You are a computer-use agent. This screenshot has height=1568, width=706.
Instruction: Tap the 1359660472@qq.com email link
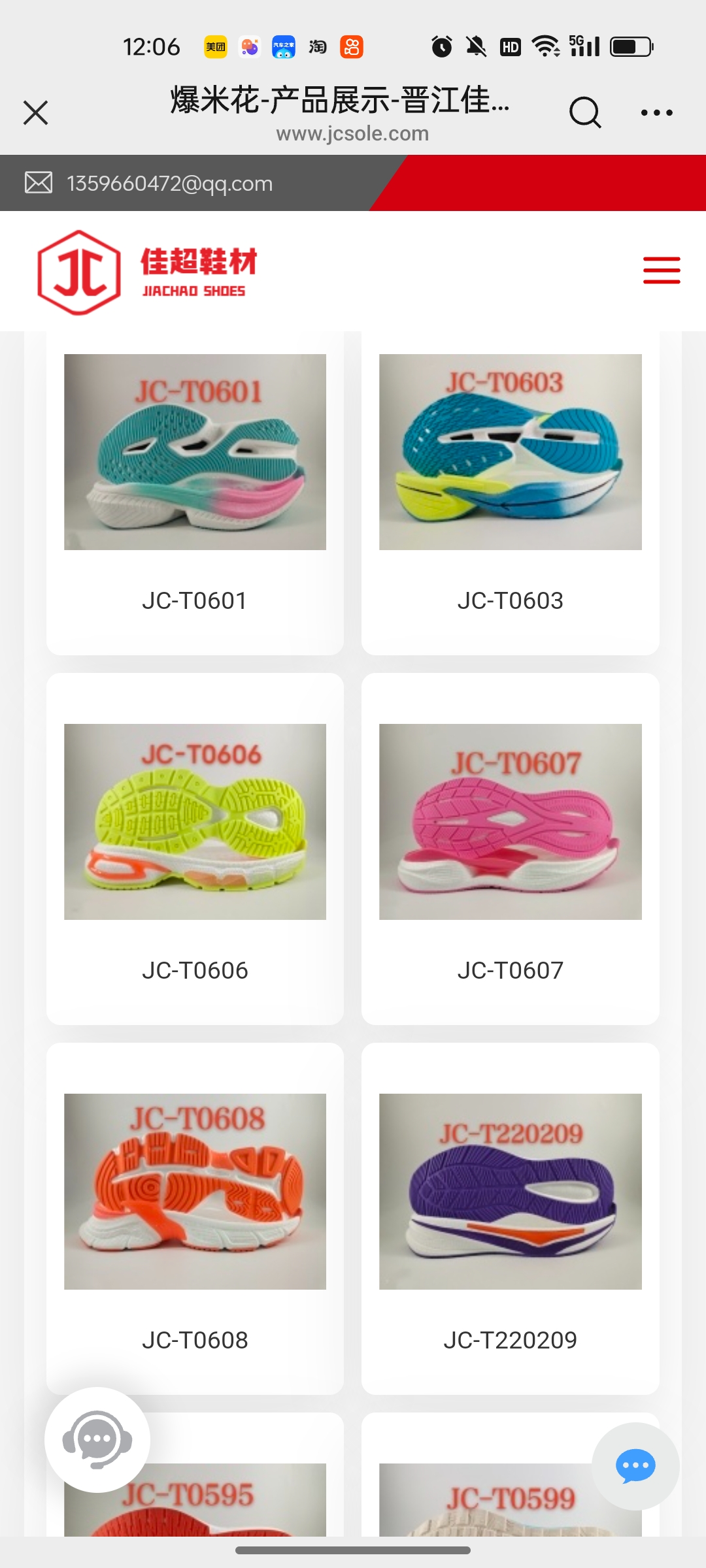point(169,184)
